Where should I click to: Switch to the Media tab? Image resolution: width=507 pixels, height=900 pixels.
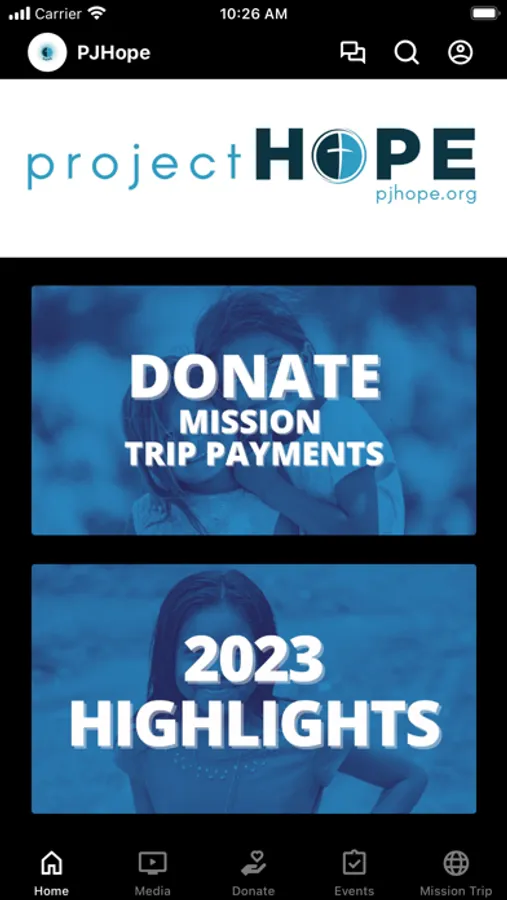(x=153, y=873)
